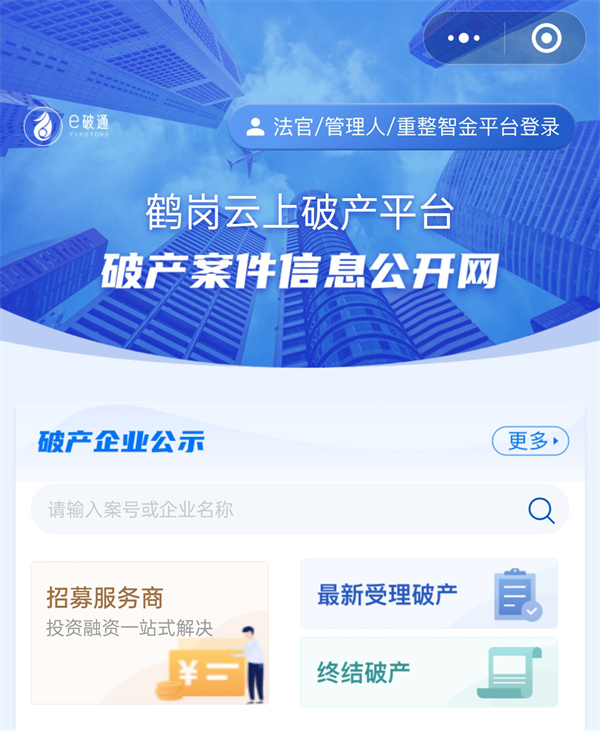Viewport: 600px width, 731px height.
Task: Open 终结破产 list
Action: (x=429, y=672)
